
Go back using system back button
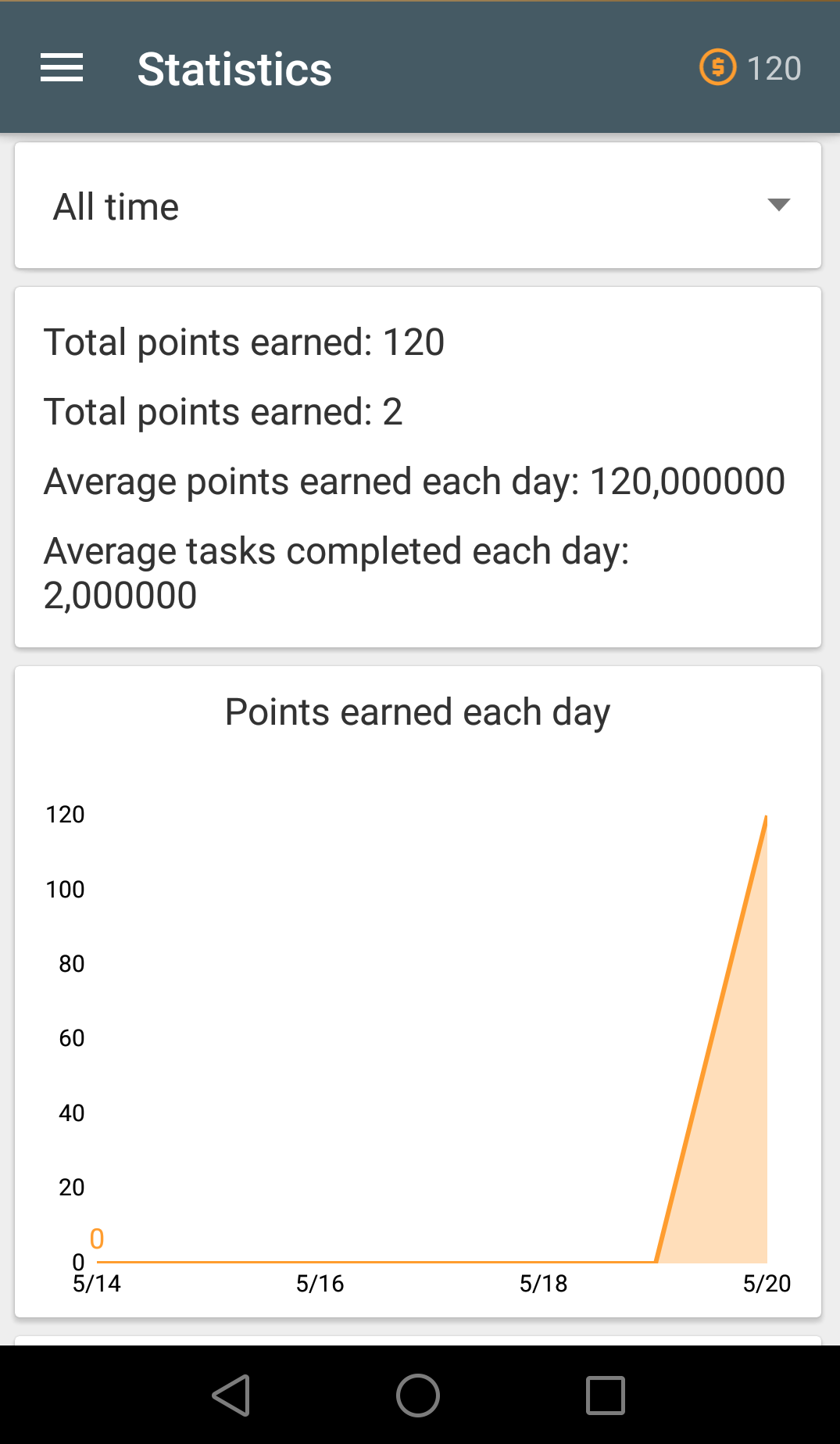[x=231, y=1396]
